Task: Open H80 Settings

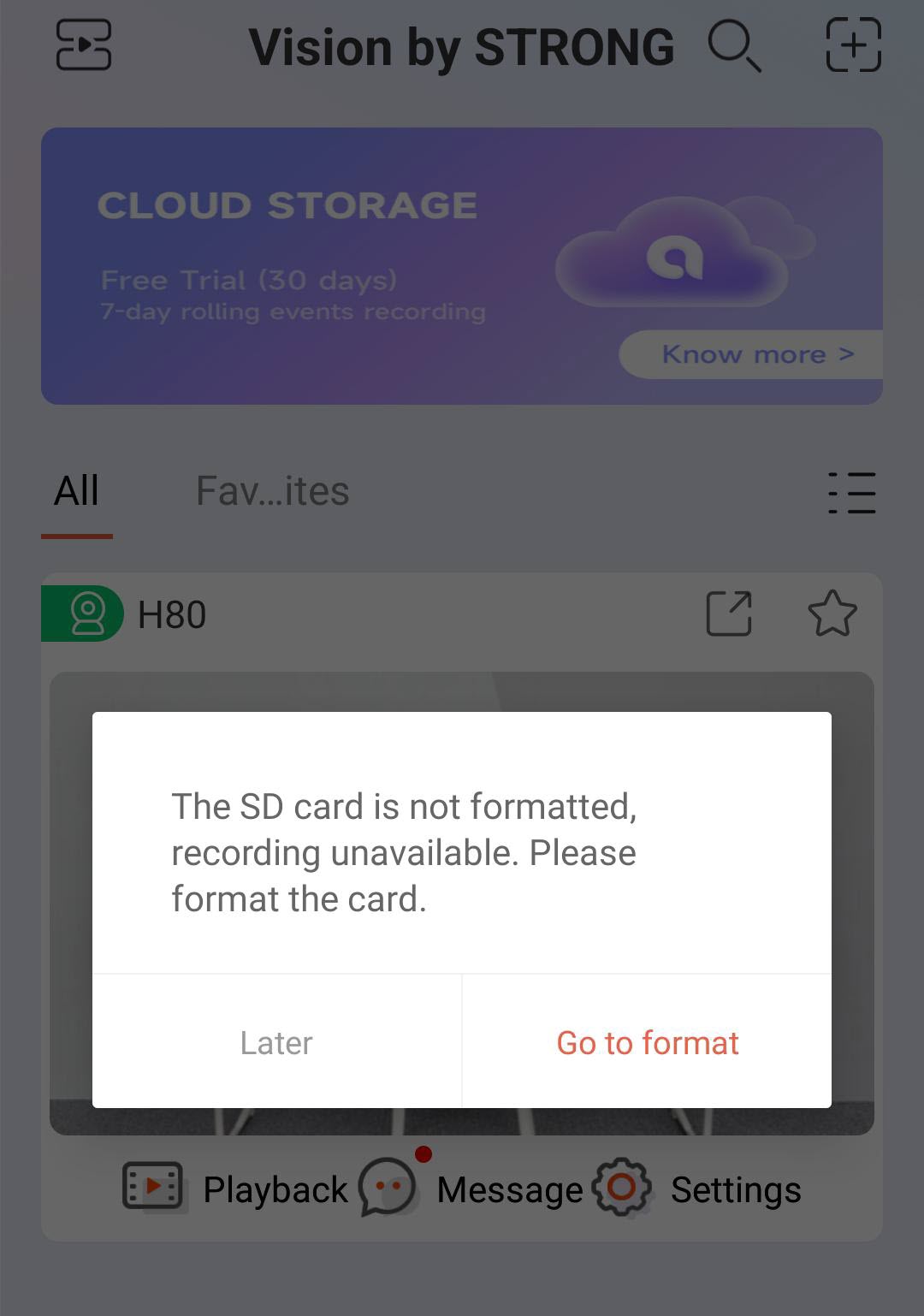Action: click(697, 1189)
